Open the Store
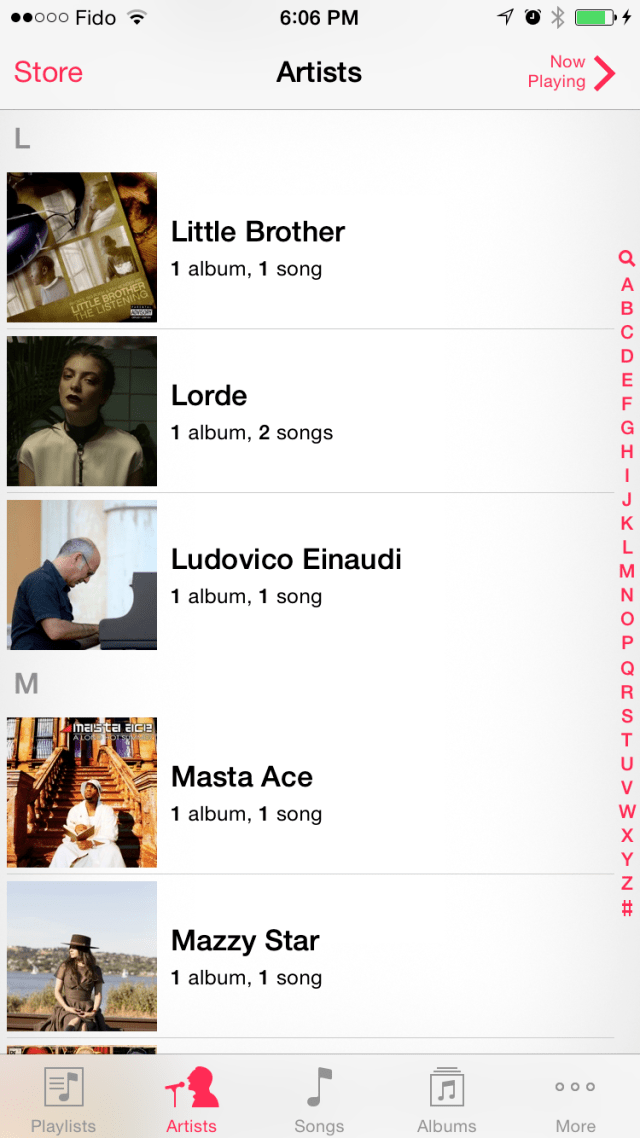 pos(48,72)
